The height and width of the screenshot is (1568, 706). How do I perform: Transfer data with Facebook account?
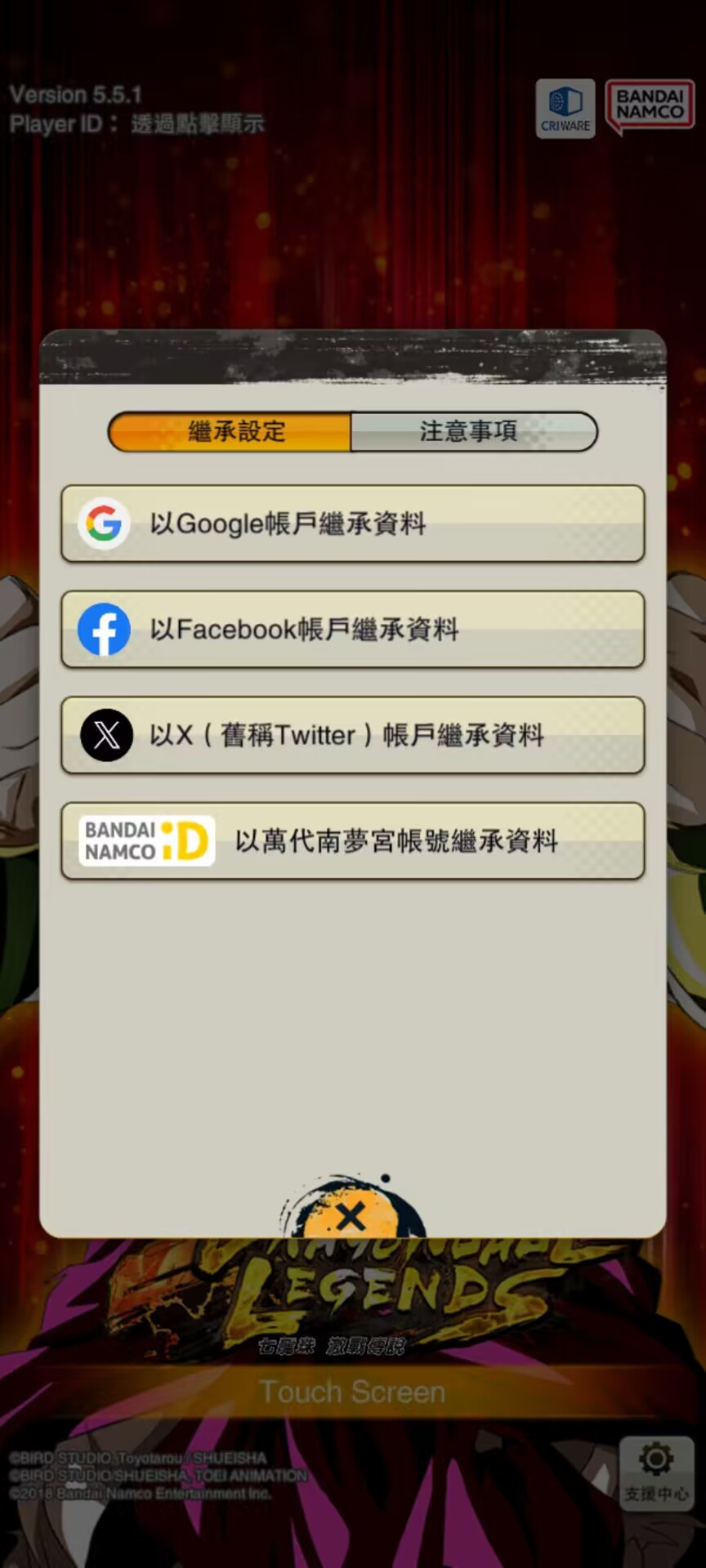(353, 629)
